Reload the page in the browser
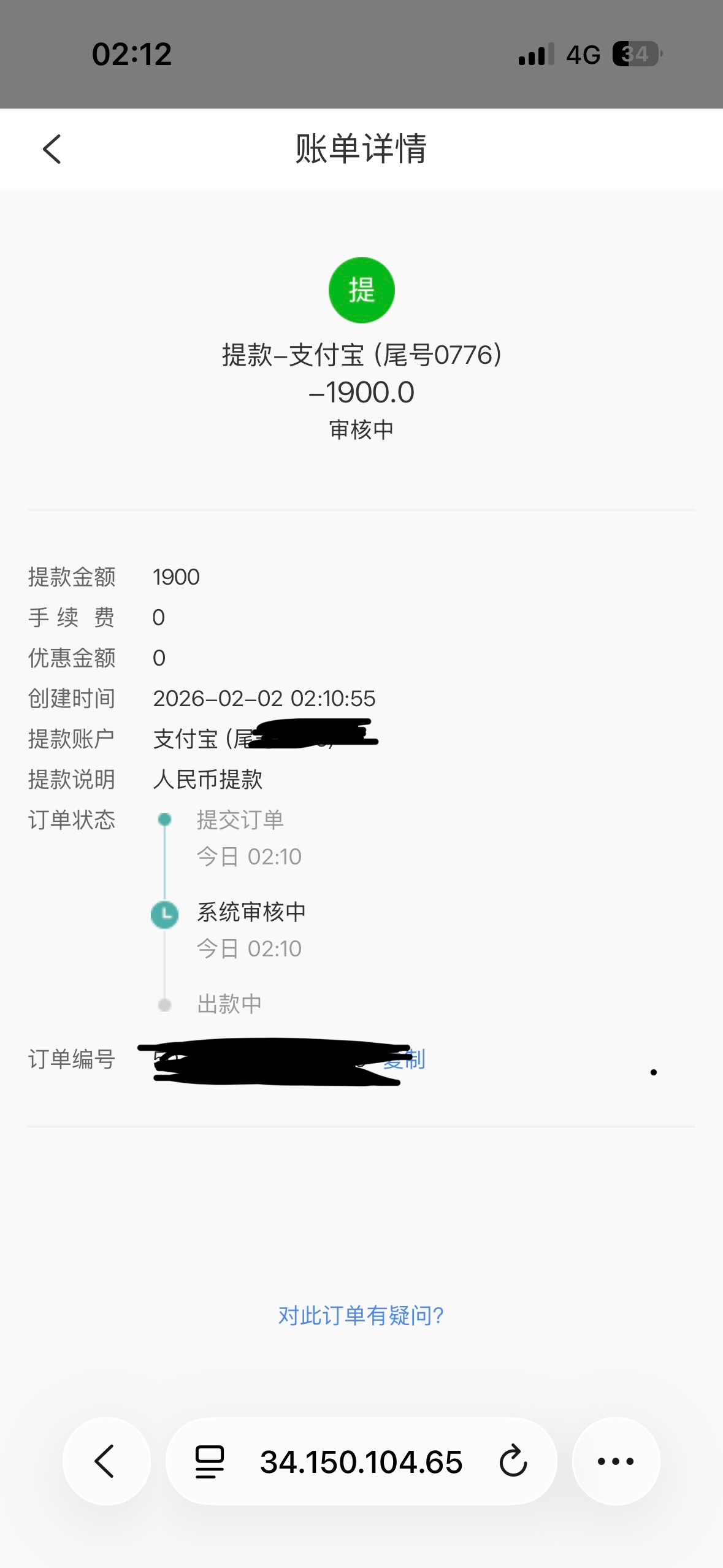 (x=513, y=1461)
